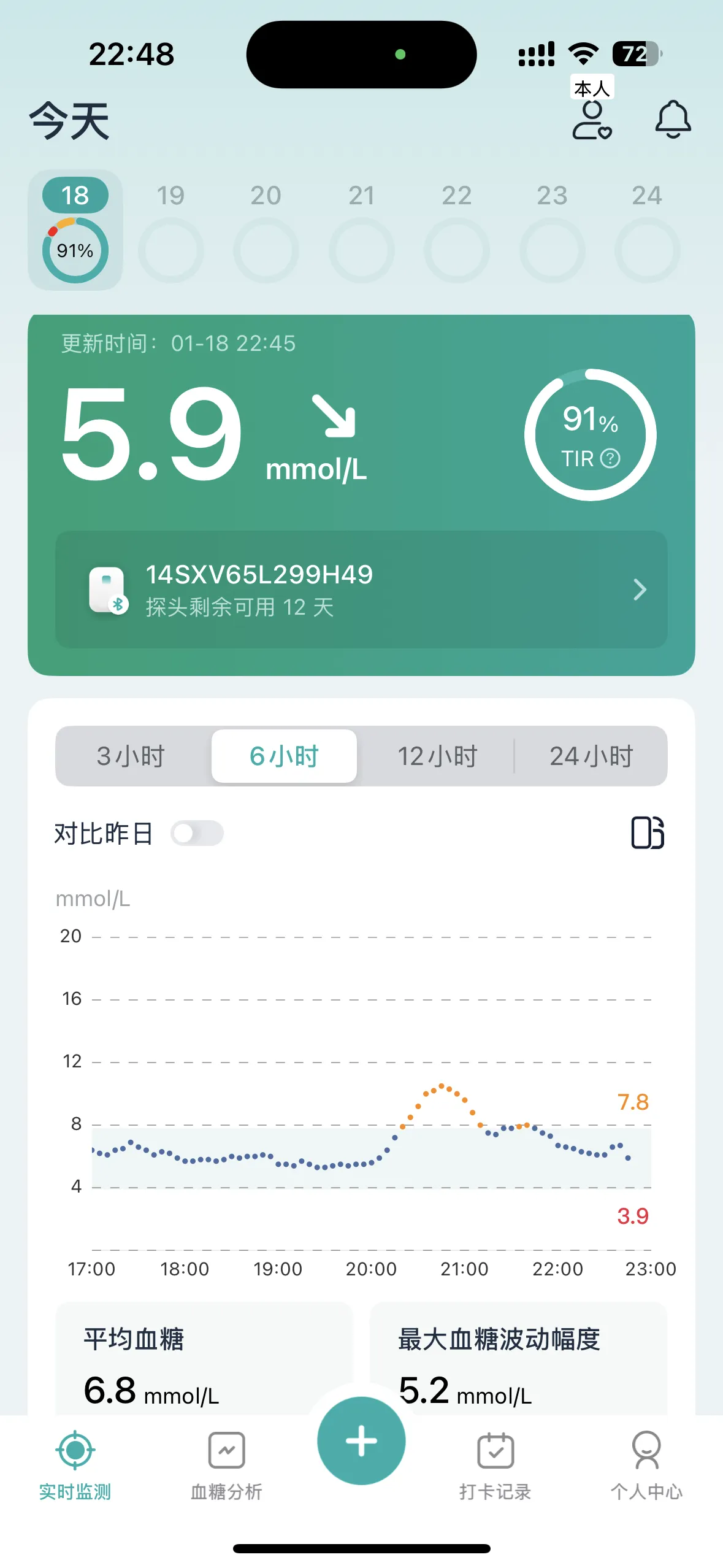
Task: Enable the 对比昨日 comparison switch
Action: pyautogui.click(x=197, y=833)
